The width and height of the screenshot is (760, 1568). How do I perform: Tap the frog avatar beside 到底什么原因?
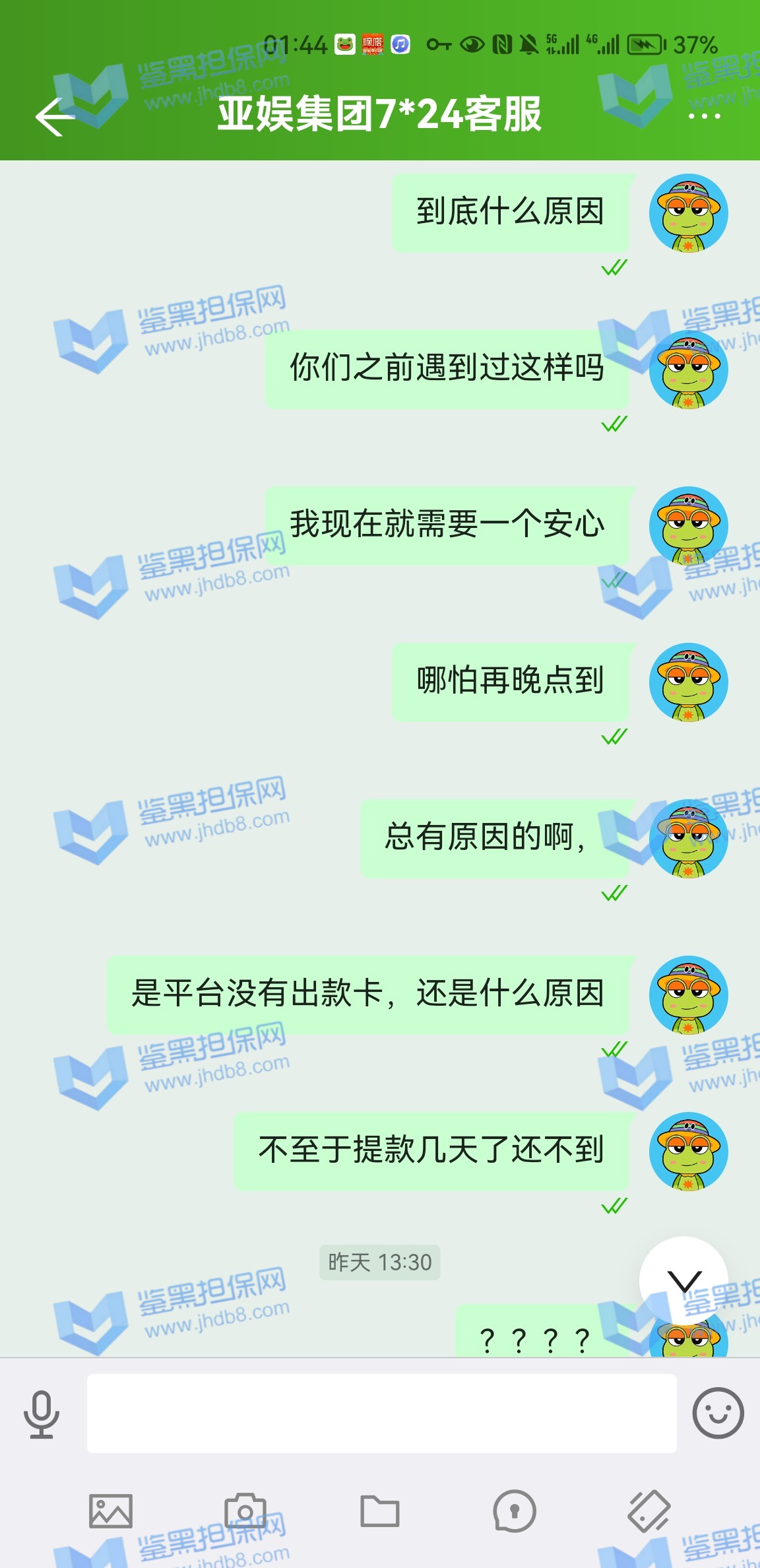point(688,213)
